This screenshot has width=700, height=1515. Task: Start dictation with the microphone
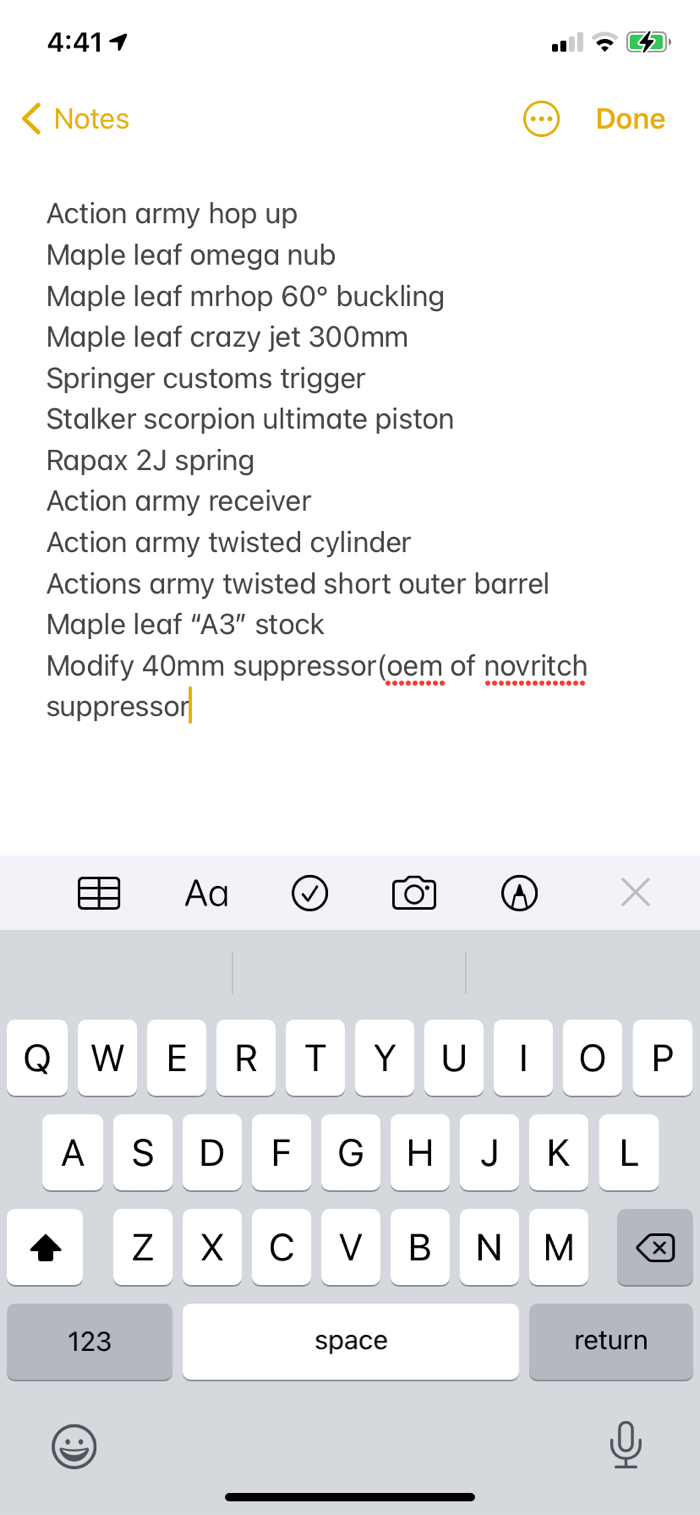coord(625,1445)
